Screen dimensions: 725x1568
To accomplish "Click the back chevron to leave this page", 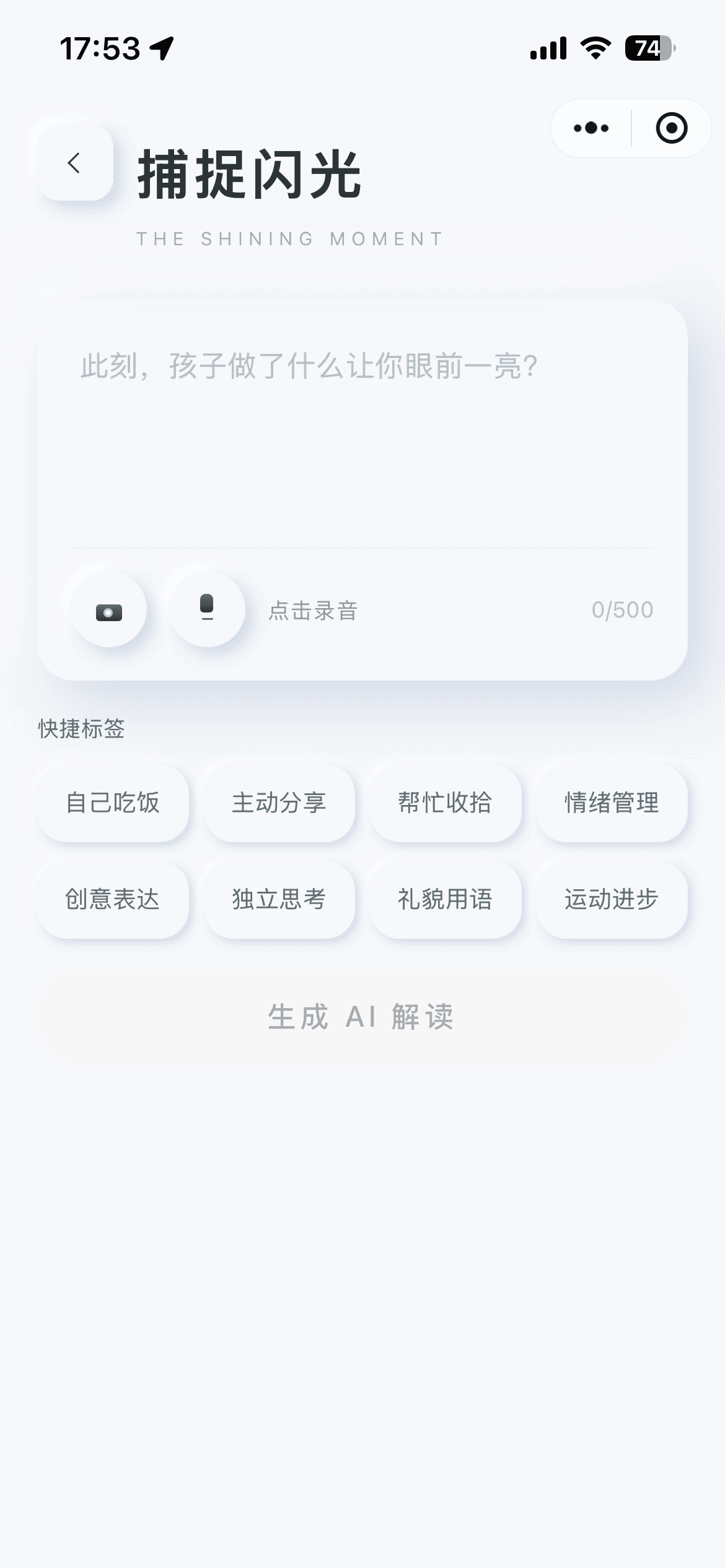I will 74,162.
